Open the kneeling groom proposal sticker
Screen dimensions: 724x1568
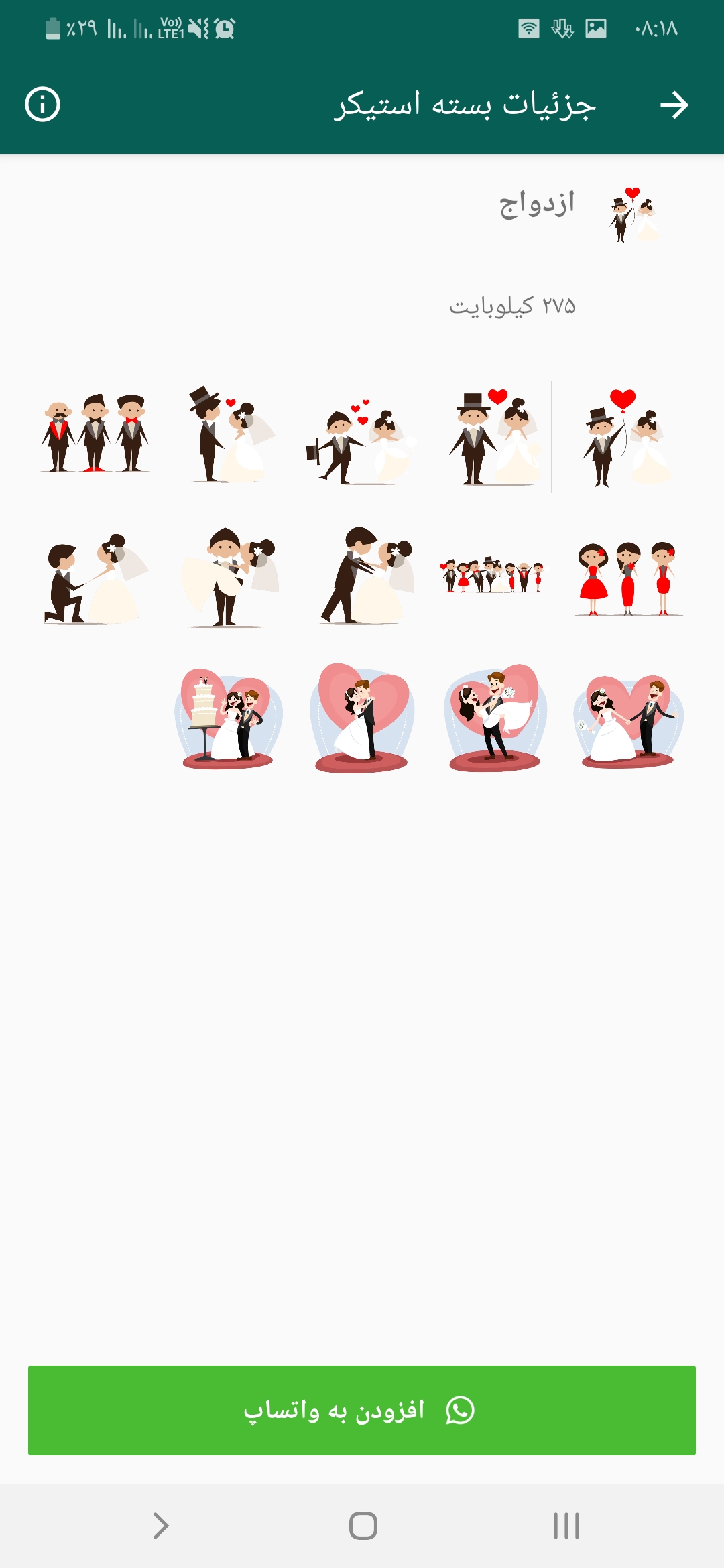click(x=95, y=579)
